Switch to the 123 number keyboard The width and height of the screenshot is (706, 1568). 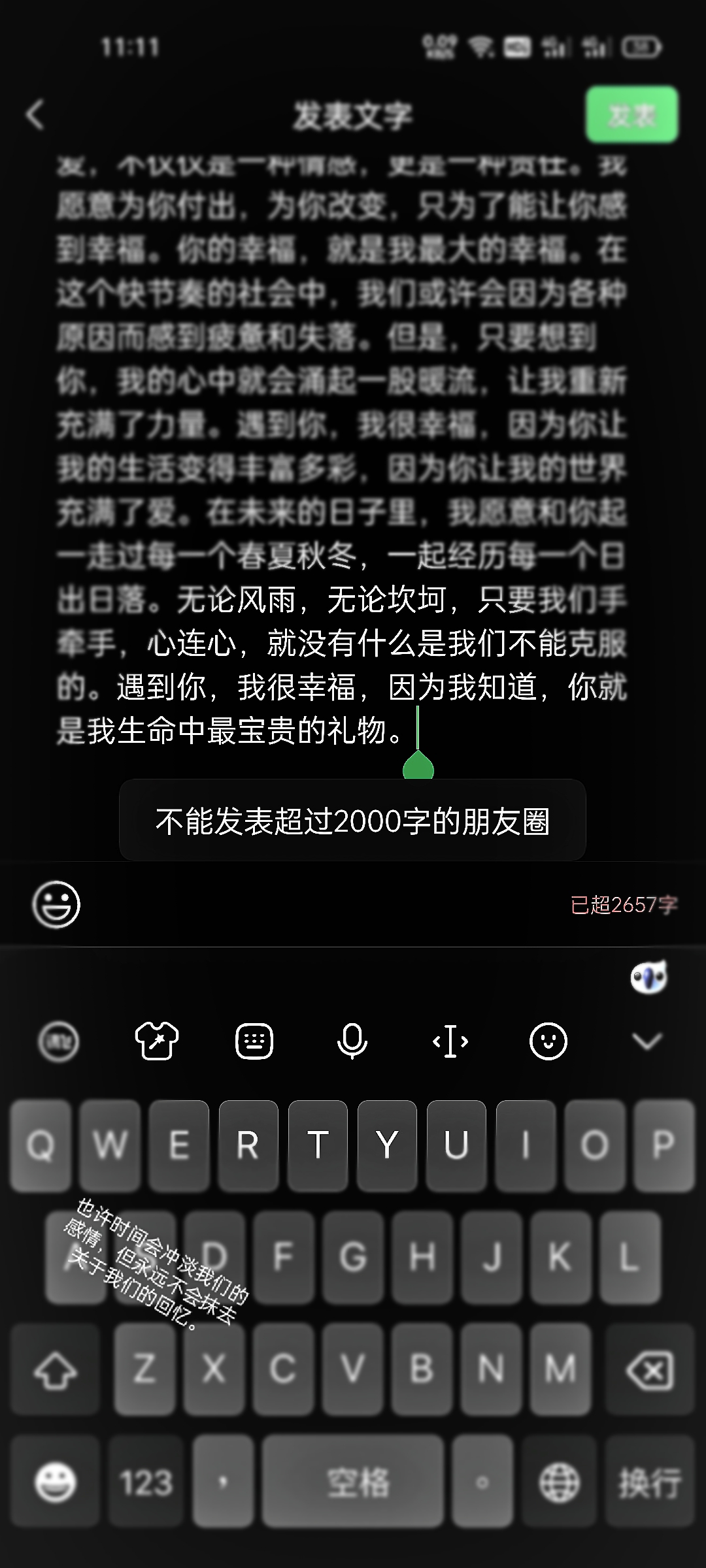coord(146,1481)
